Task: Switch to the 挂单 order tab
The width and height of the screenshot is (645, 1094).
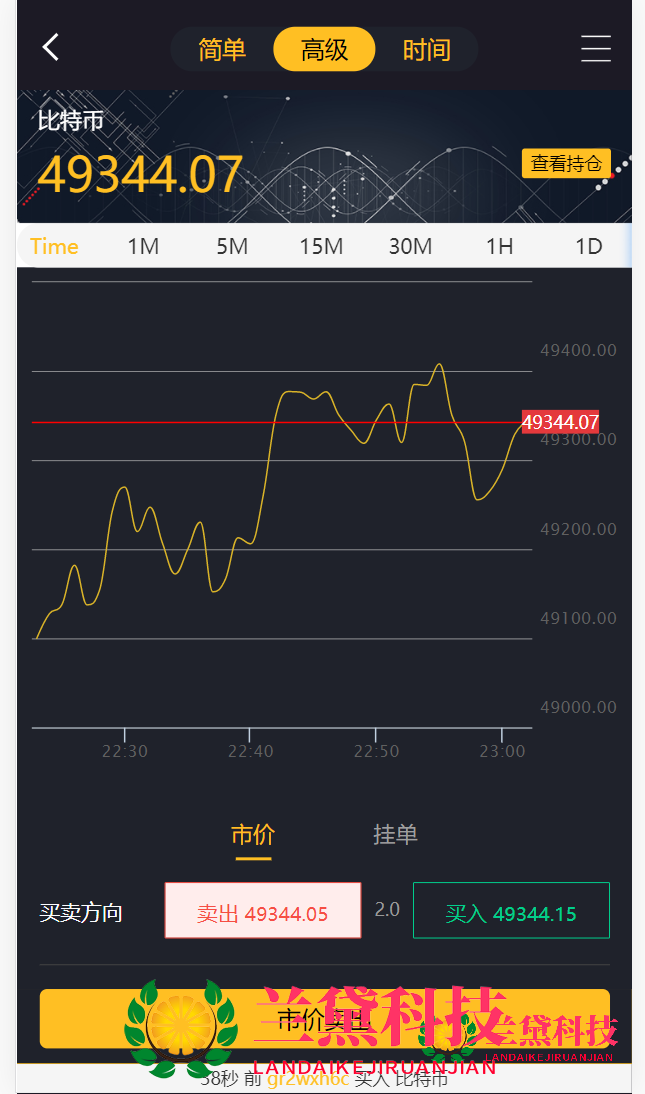Action: tap(395, 835)
